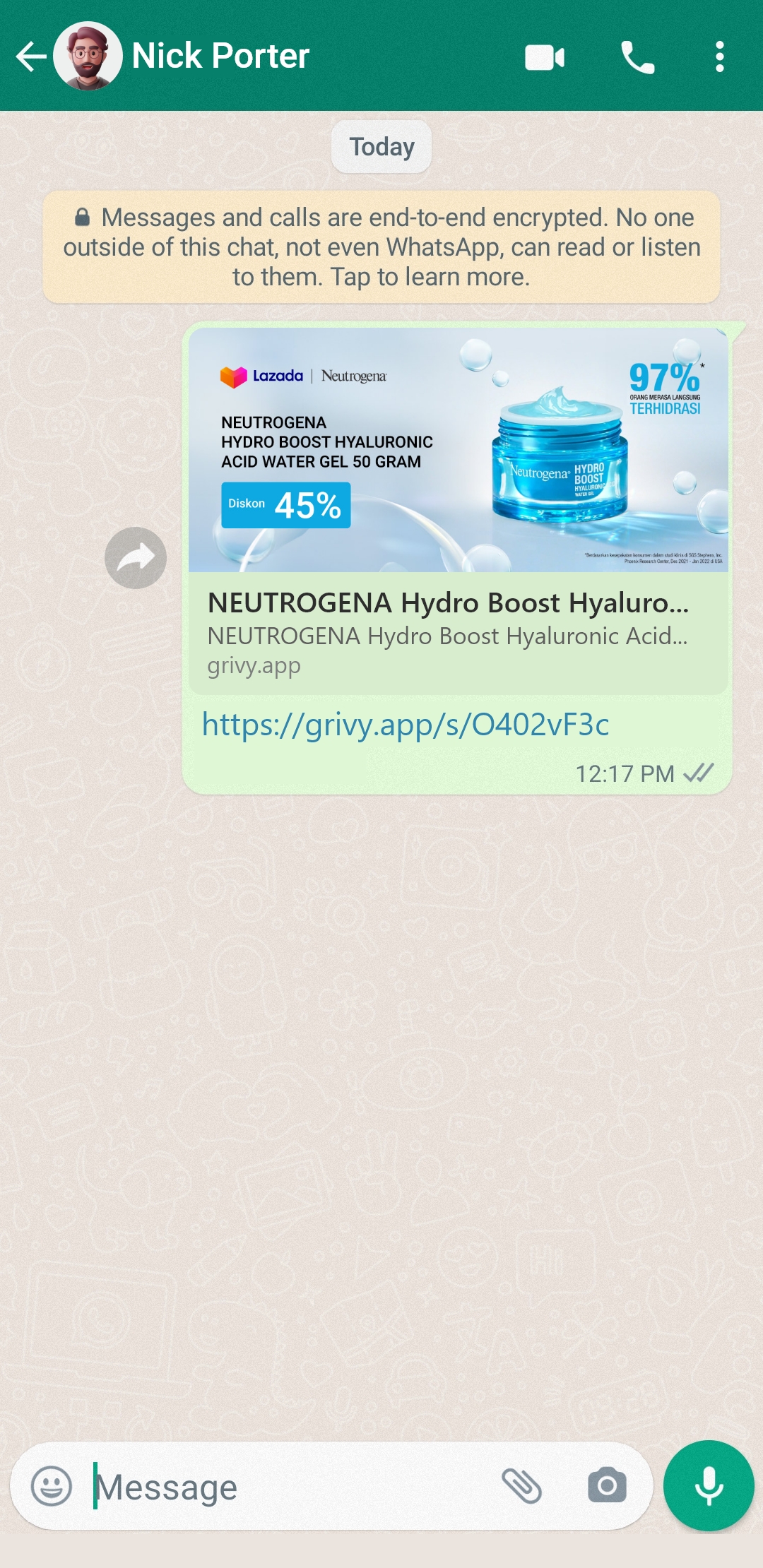Start a voice call with Nick Porter
This screenshot has height=1568, width=763.
637,57
